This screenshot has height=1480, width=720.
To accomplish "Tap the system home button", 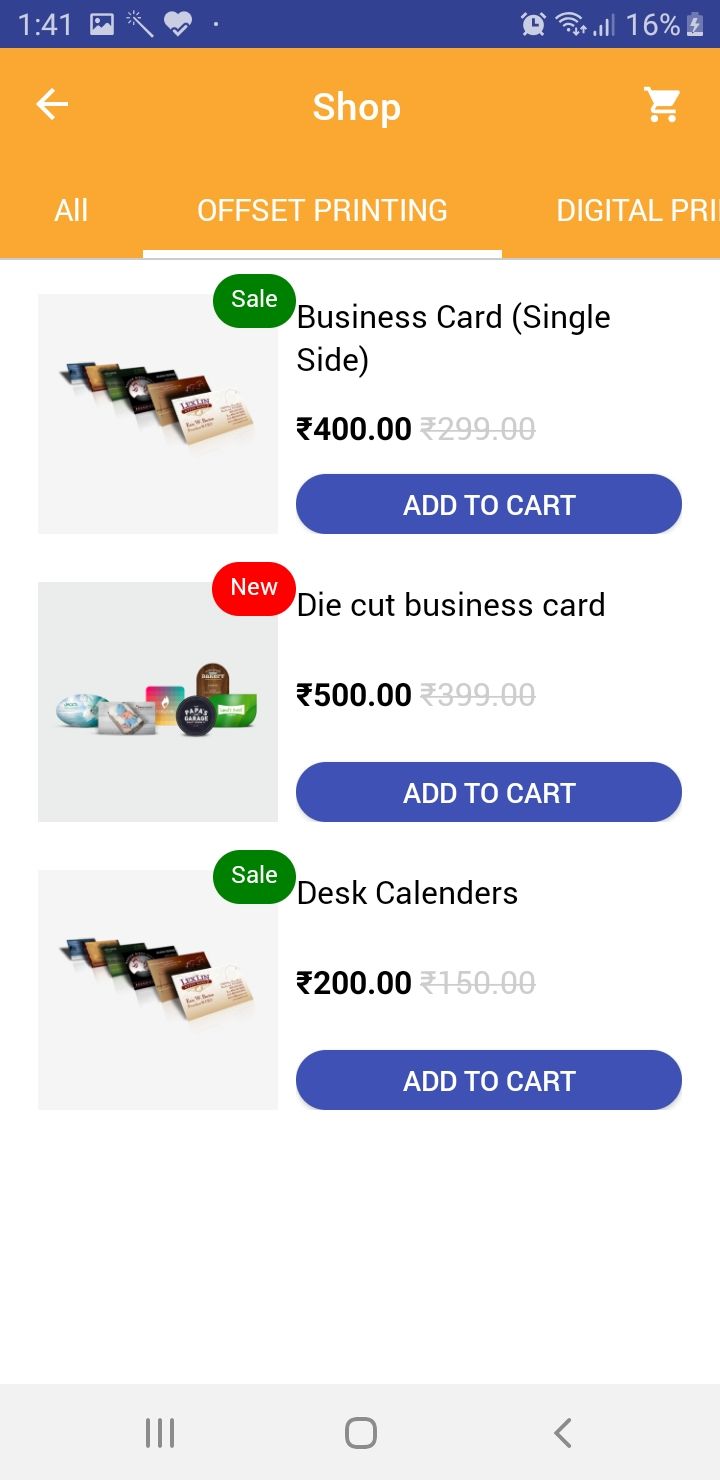I will (x=360, y=1432).
